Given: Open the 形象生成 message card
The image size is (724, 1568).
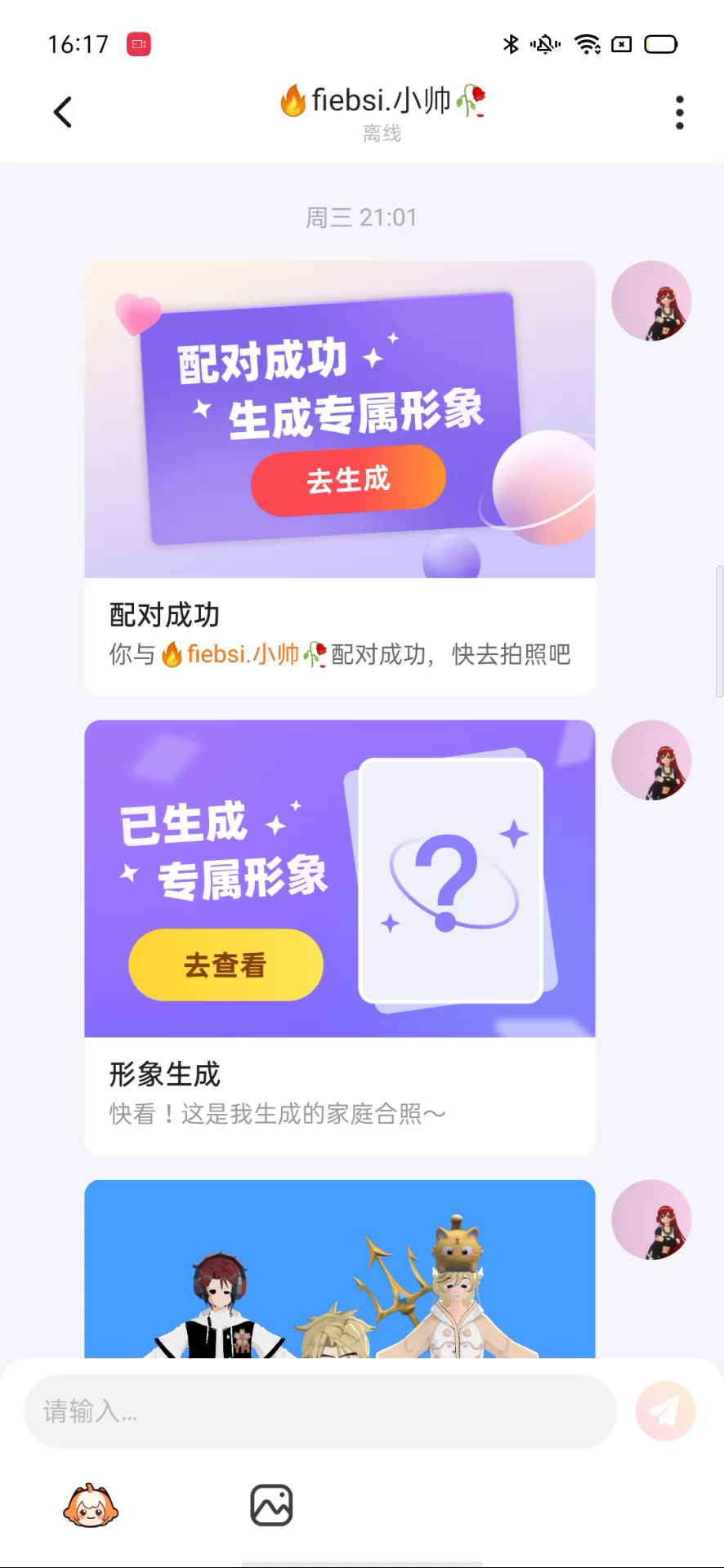Looking at the screenshot, I should [339, 1093].
